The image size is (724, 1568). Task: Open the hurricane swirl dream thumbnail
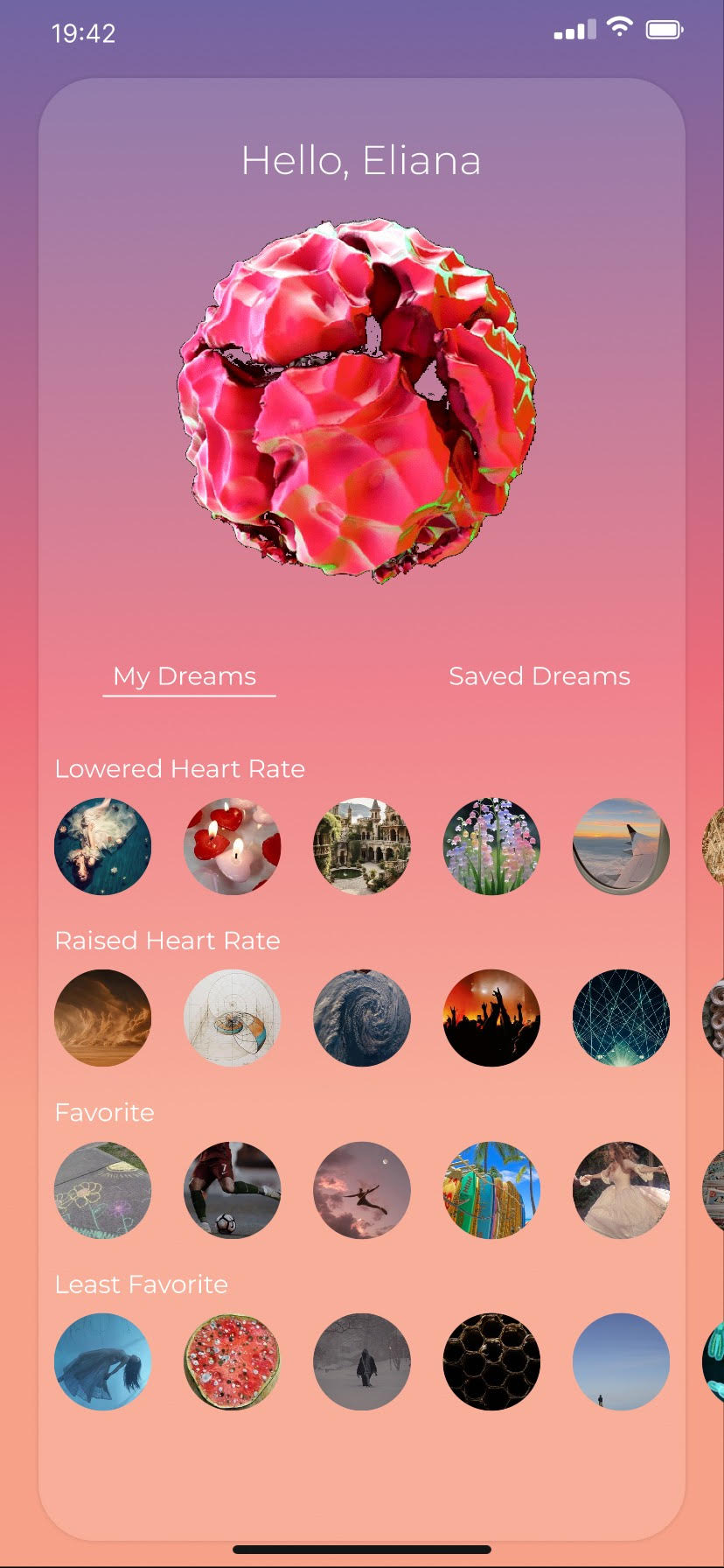(361, 1018)
